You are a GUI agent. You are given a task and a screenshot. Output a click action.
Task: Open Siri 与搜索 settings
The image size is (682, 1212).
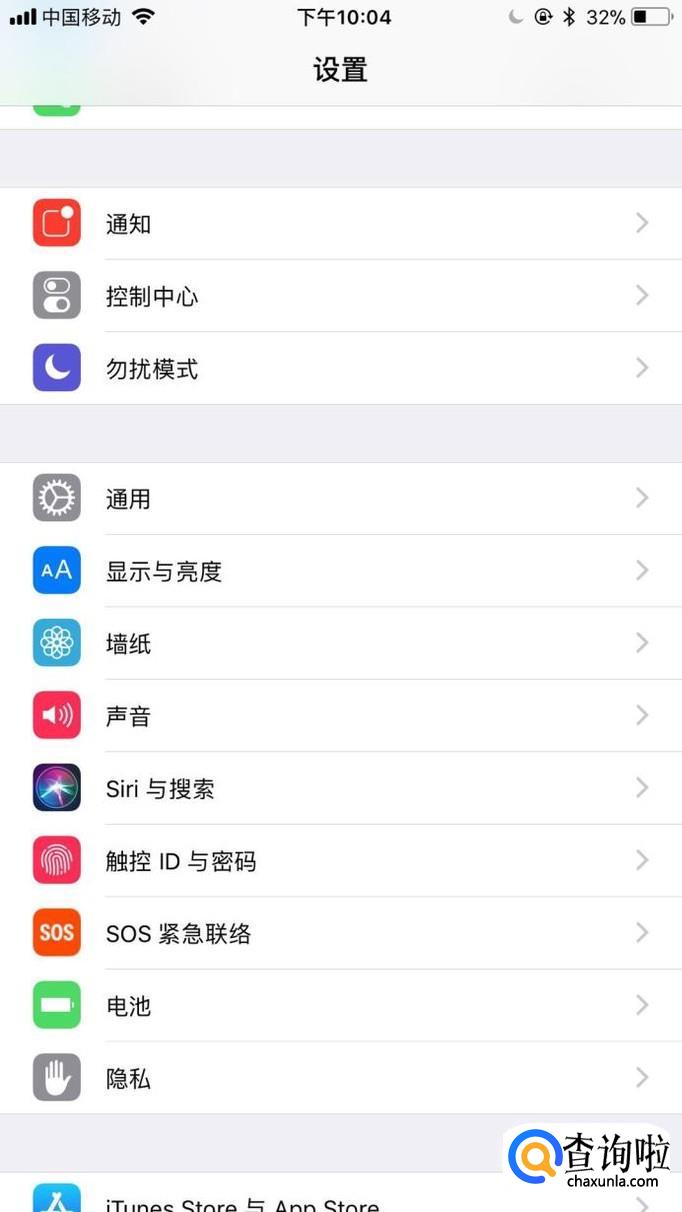pyautogui.click(x=341, y=788)
